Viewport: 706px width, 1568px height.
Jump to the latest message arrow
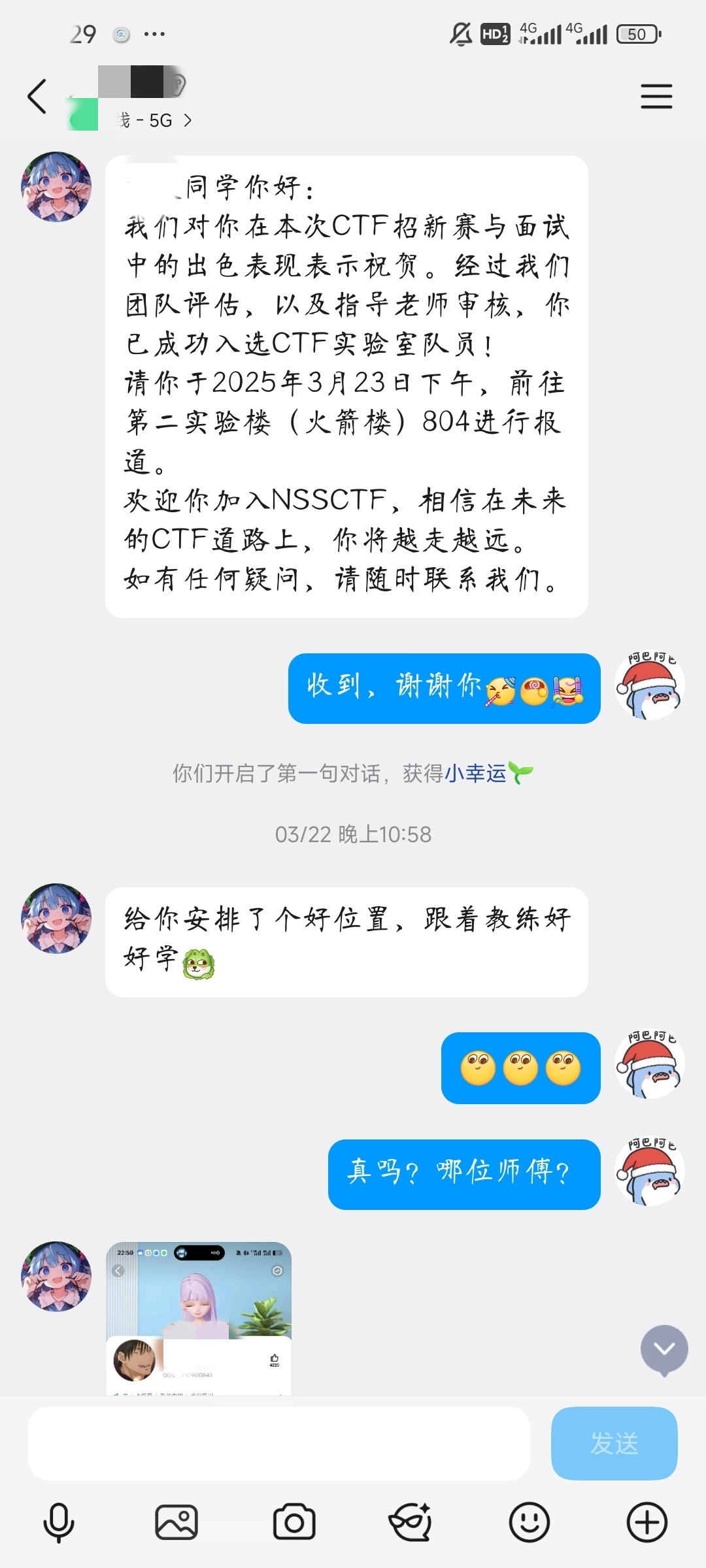click(x=664, y=1350)
